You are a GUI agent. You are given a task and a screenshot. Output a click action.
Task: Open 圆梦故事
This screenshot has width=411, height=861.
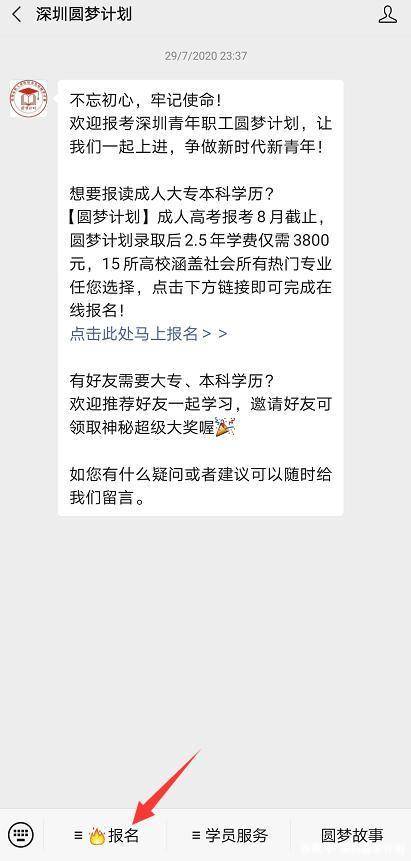[x=352, y=836]
